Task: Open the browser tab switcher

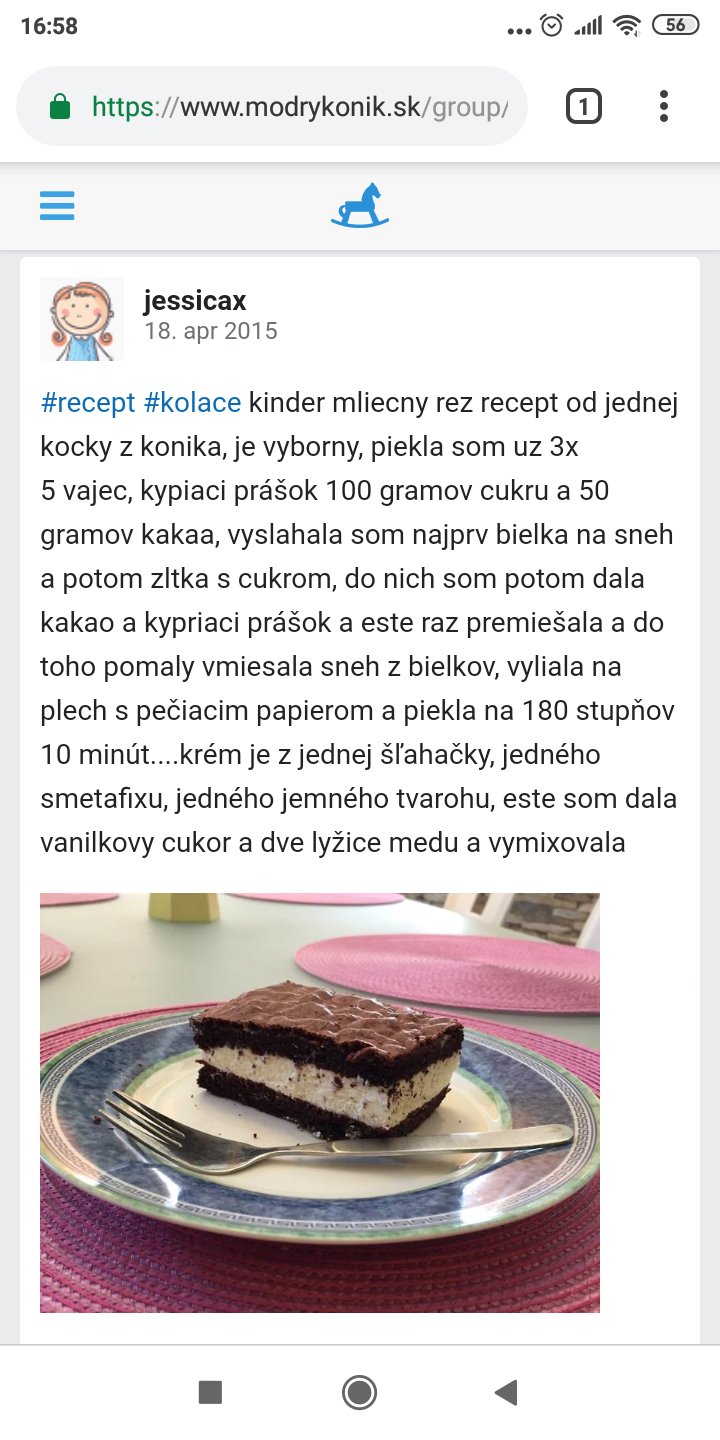Action: tap(584, 106)
